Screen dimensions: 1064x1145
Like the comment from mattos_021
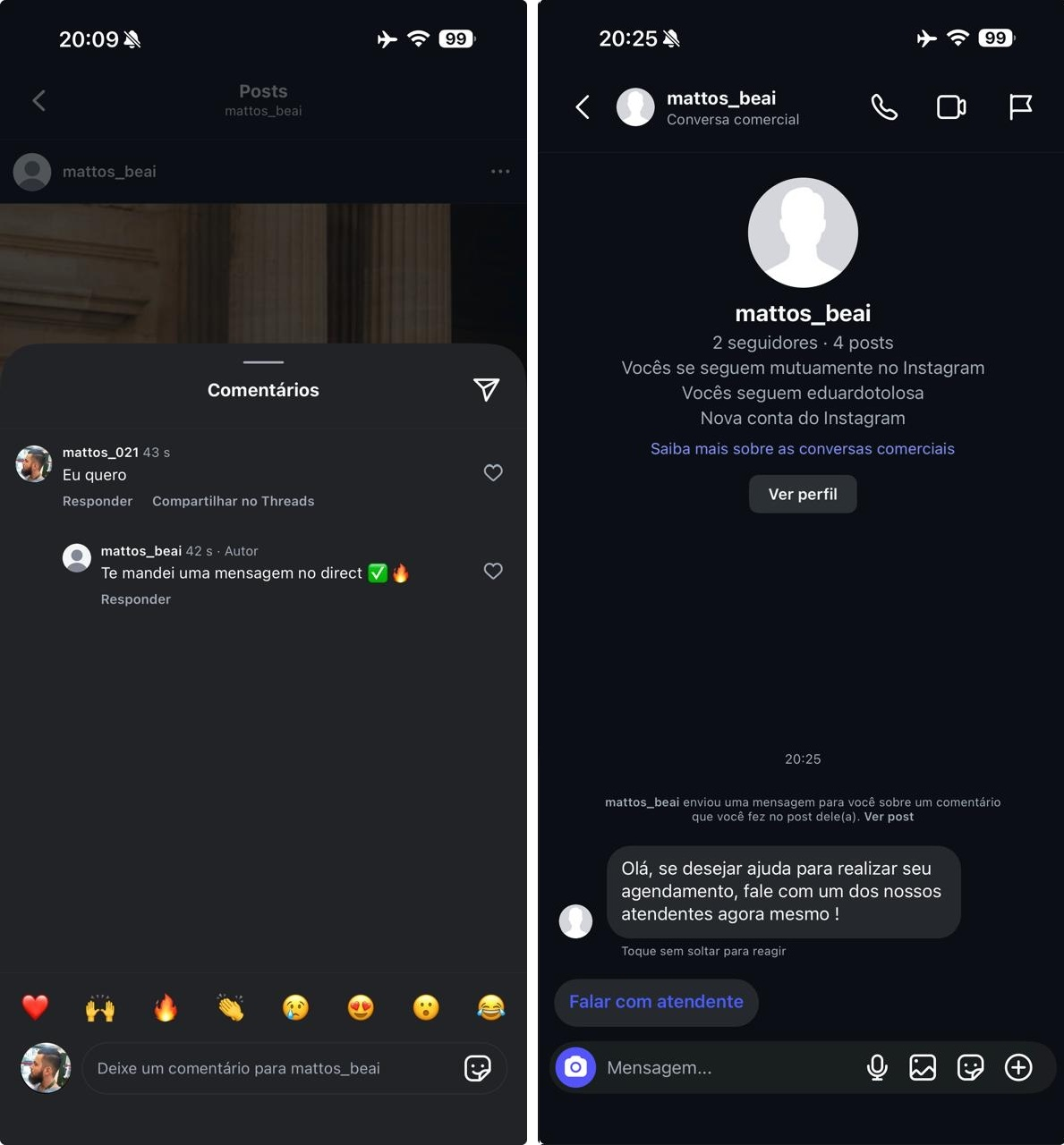tap(493, 472)
